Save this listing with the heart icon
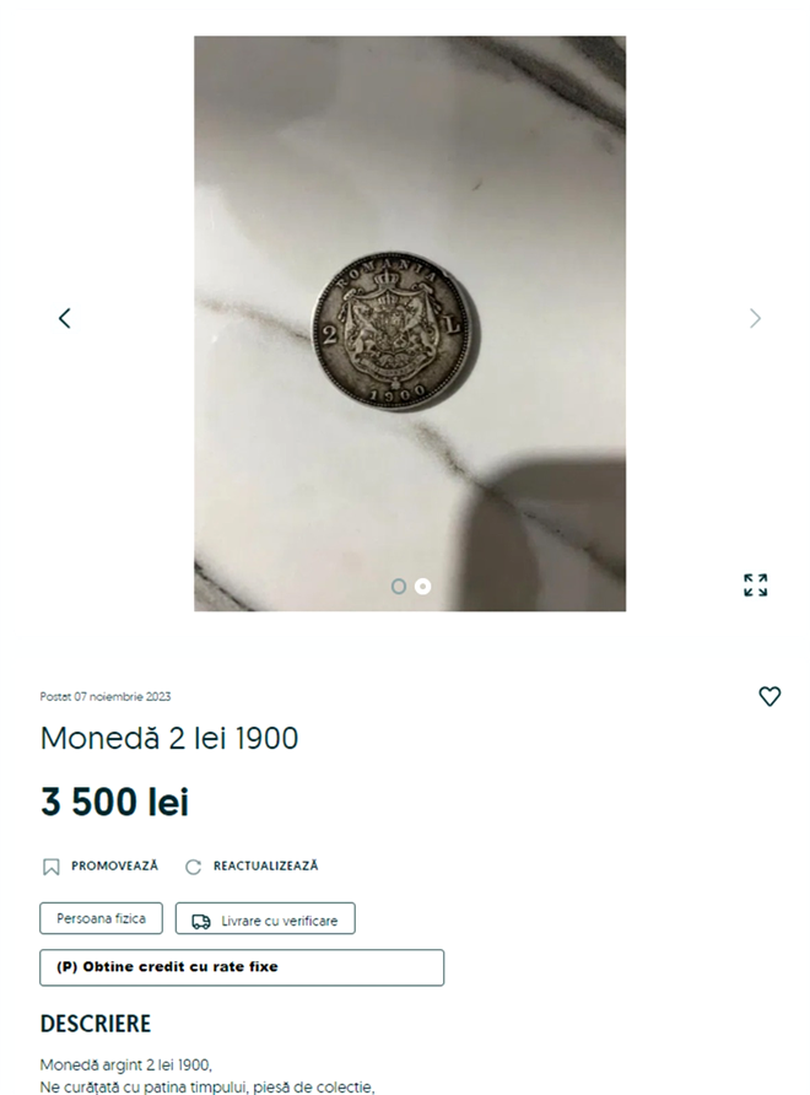 point(769,696)
